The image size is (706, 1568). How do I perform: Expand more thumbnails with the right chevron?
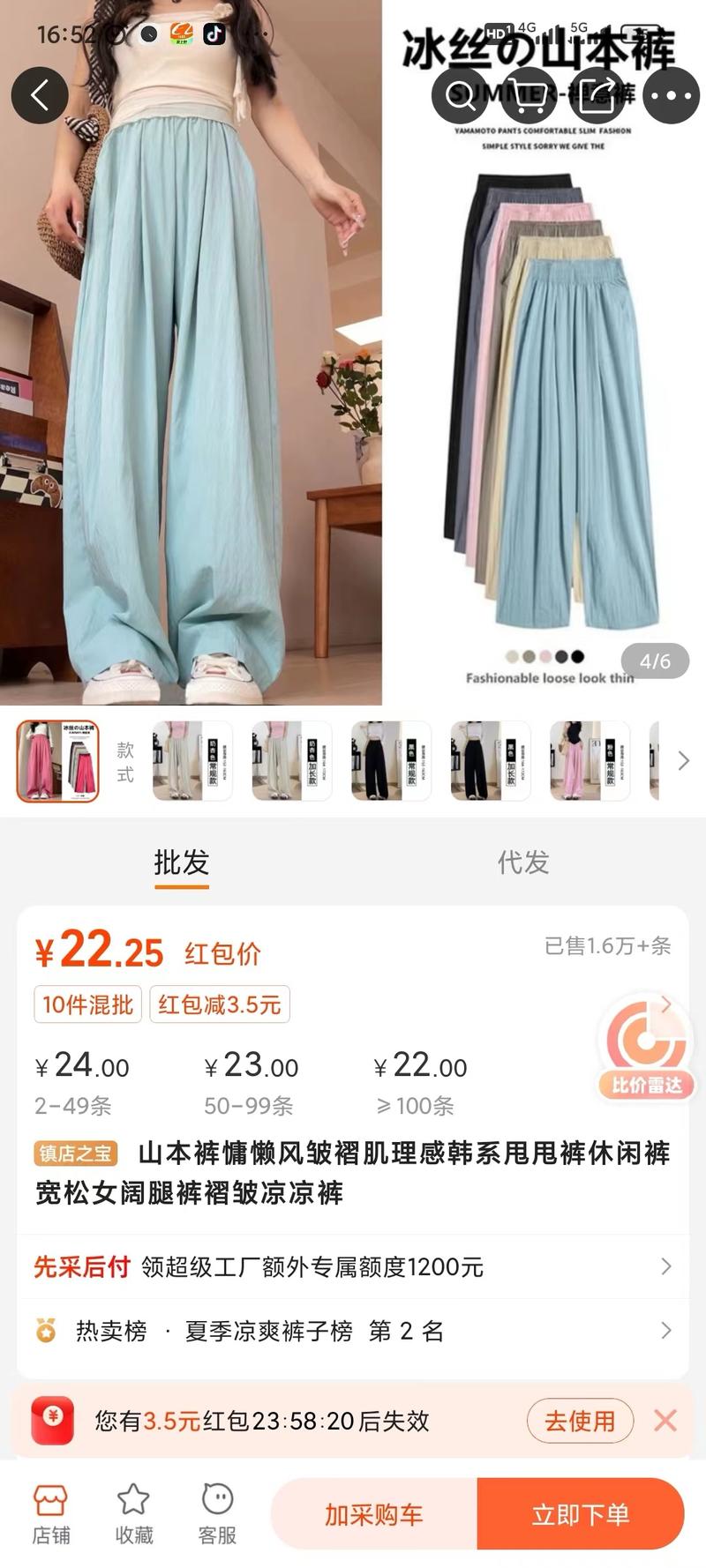(682, 760)
